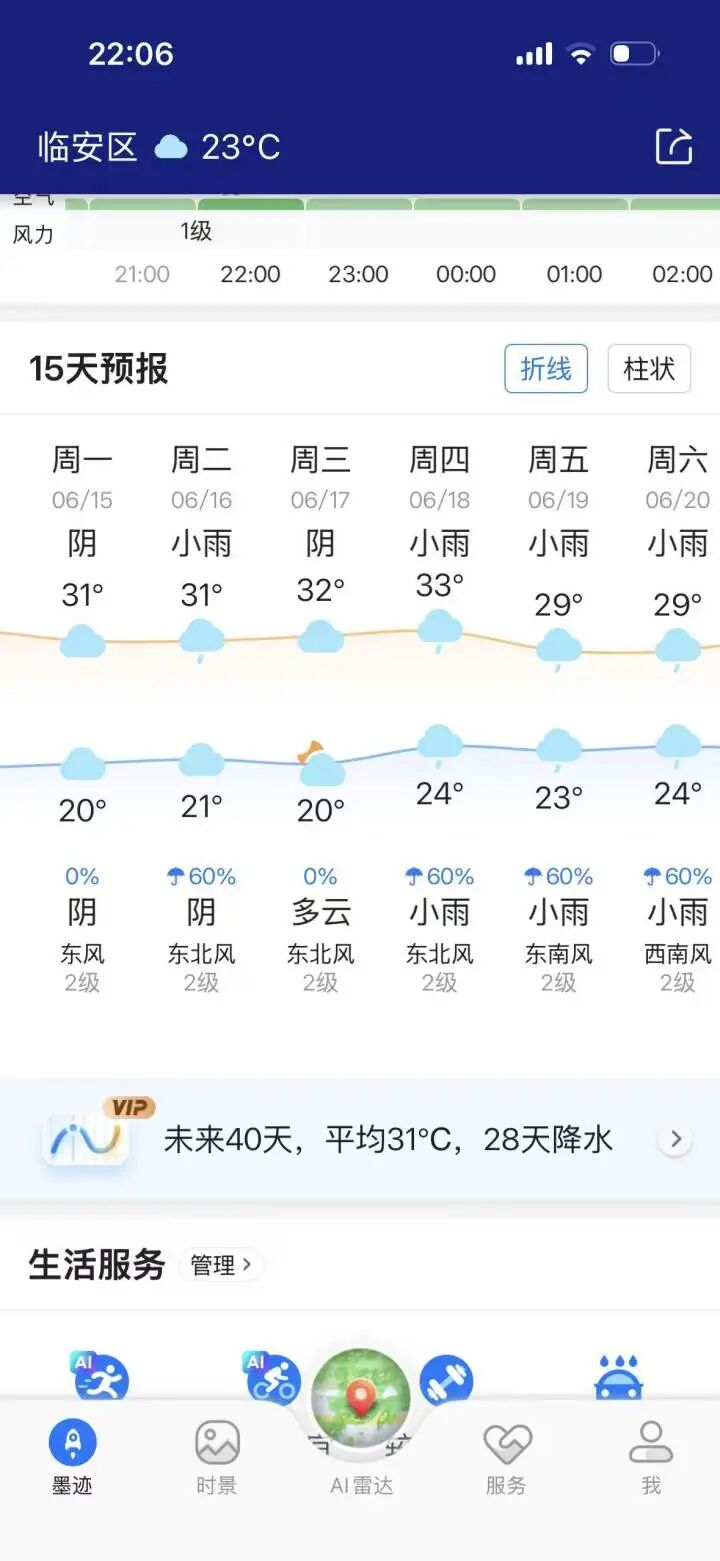Switch forecast view to 折线
Screen dimensions: 720x1561
[546, 368]
